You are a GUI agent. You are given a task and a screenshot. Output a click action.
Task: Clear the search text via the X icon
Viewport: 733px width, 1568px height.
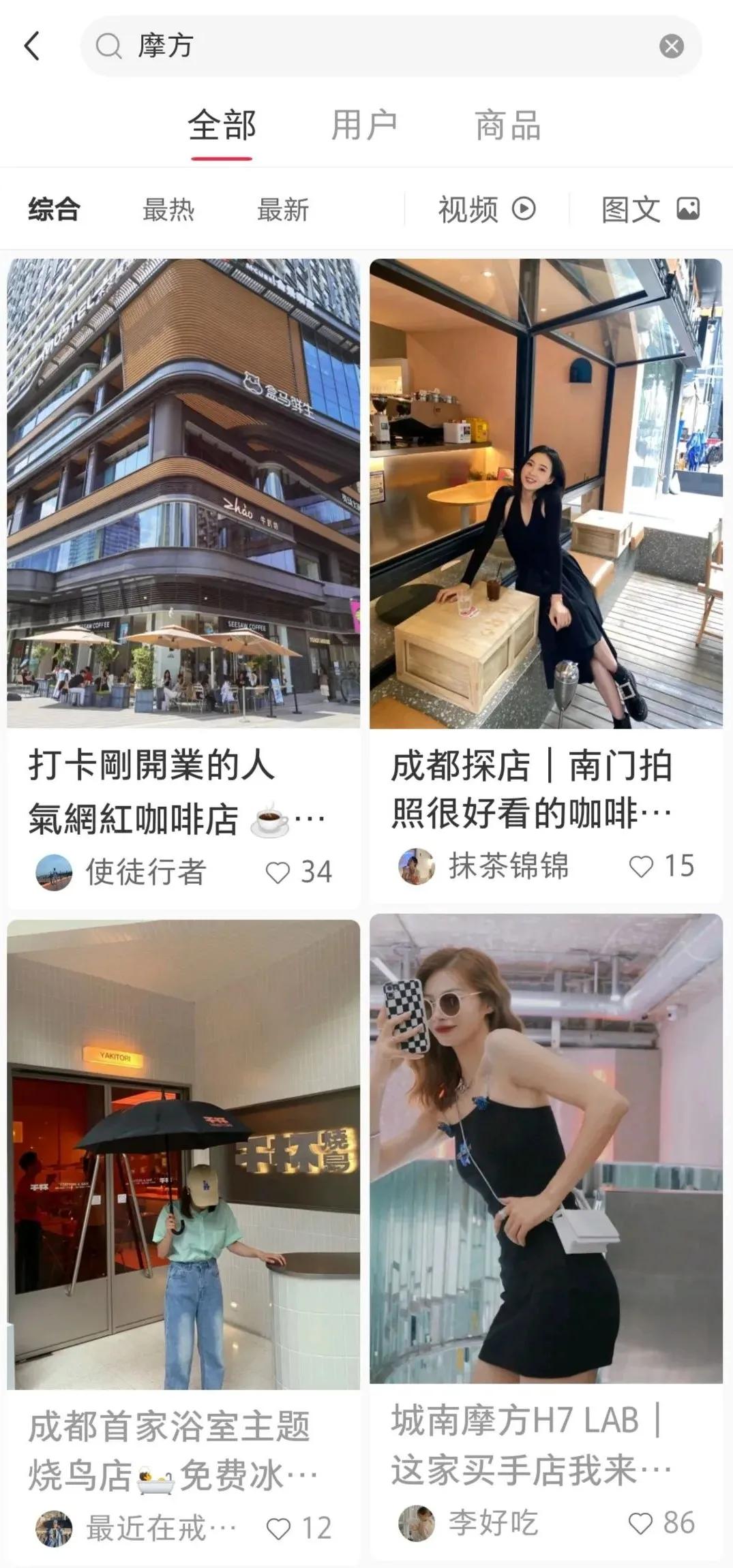coord(671,46)
